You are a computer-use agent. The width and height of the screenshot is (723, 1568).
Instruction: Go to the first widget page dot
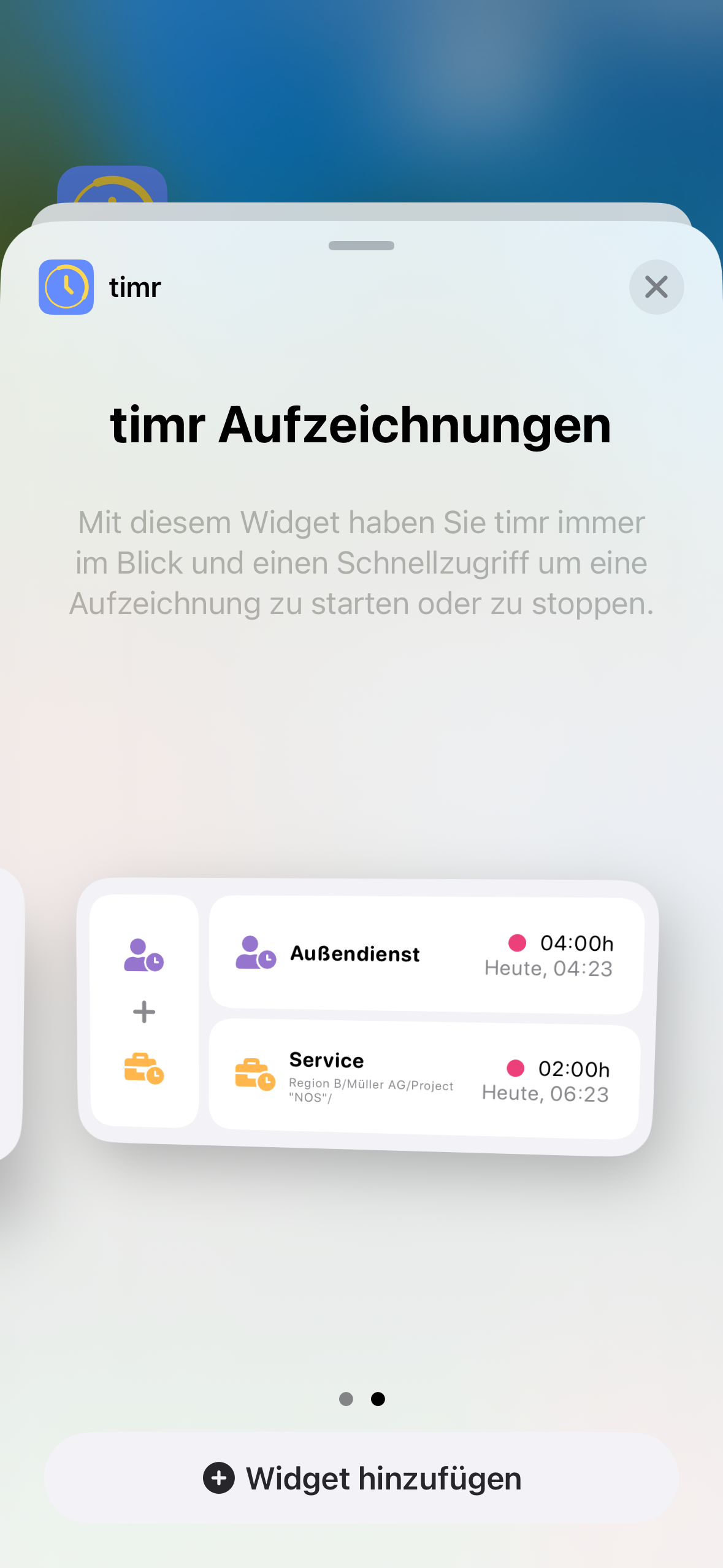click(346, 1399)
